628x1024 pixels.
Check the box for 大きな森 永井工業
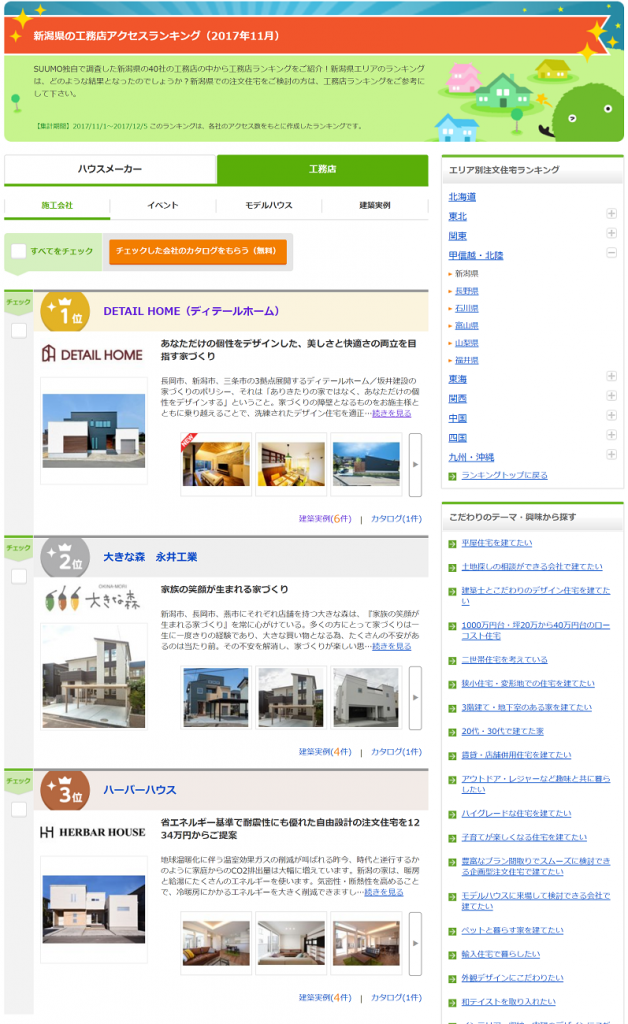point(19,577)
